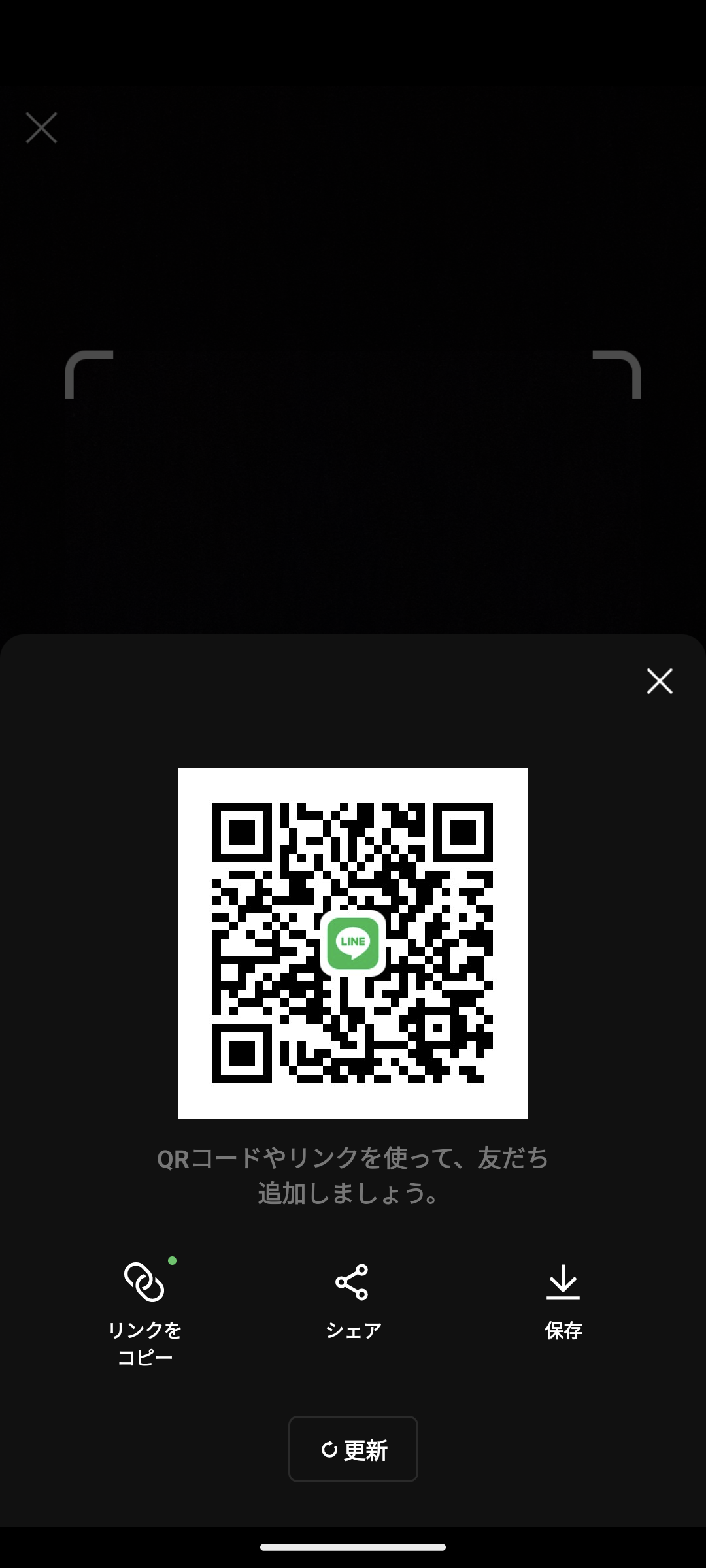The width and height of the screenshot is (706, 1568).
Task: Dismiss the My QR code panel
Action: [660, 681]
